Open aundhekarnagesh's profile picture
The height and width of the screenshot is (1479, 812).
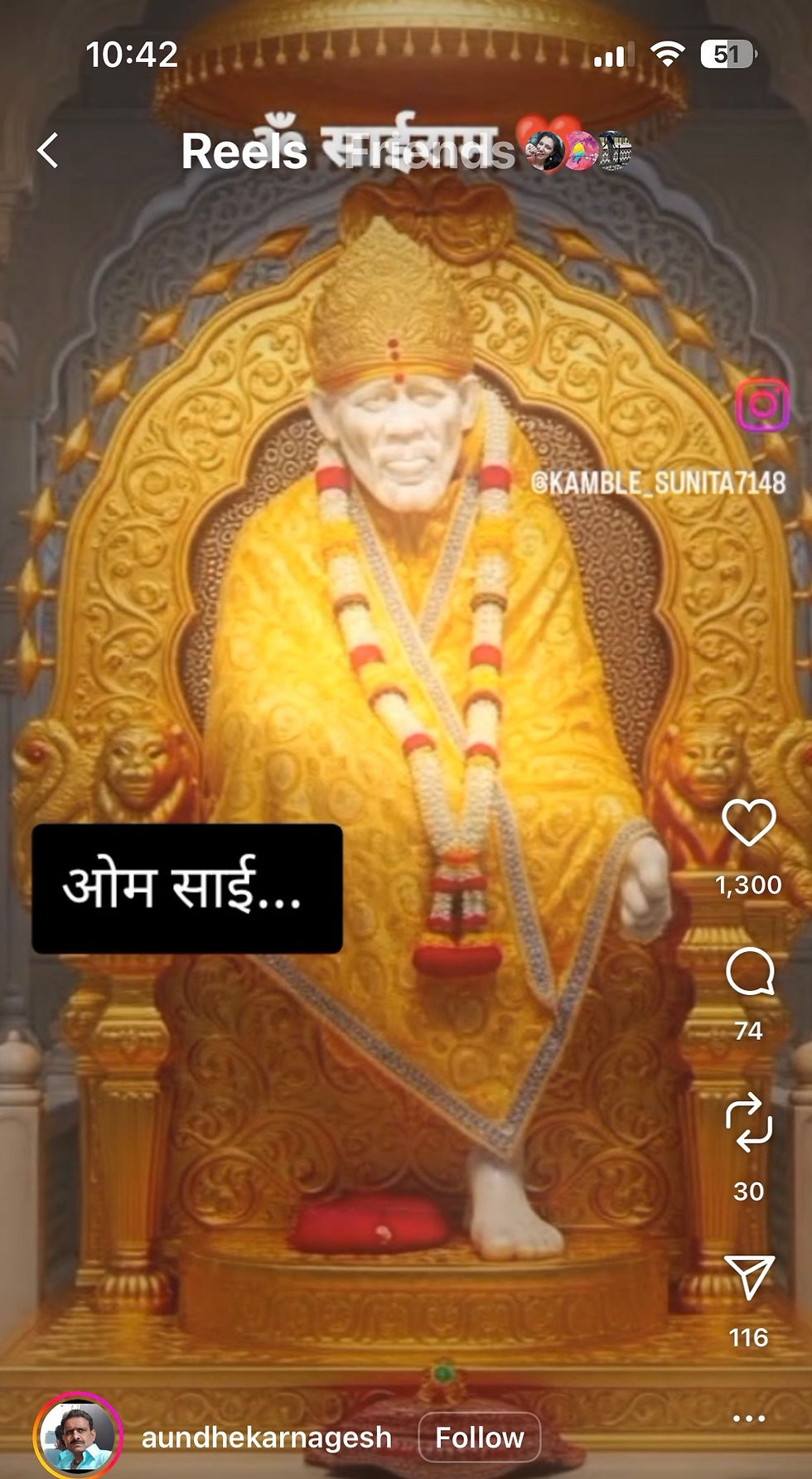tap(78, 1438)
